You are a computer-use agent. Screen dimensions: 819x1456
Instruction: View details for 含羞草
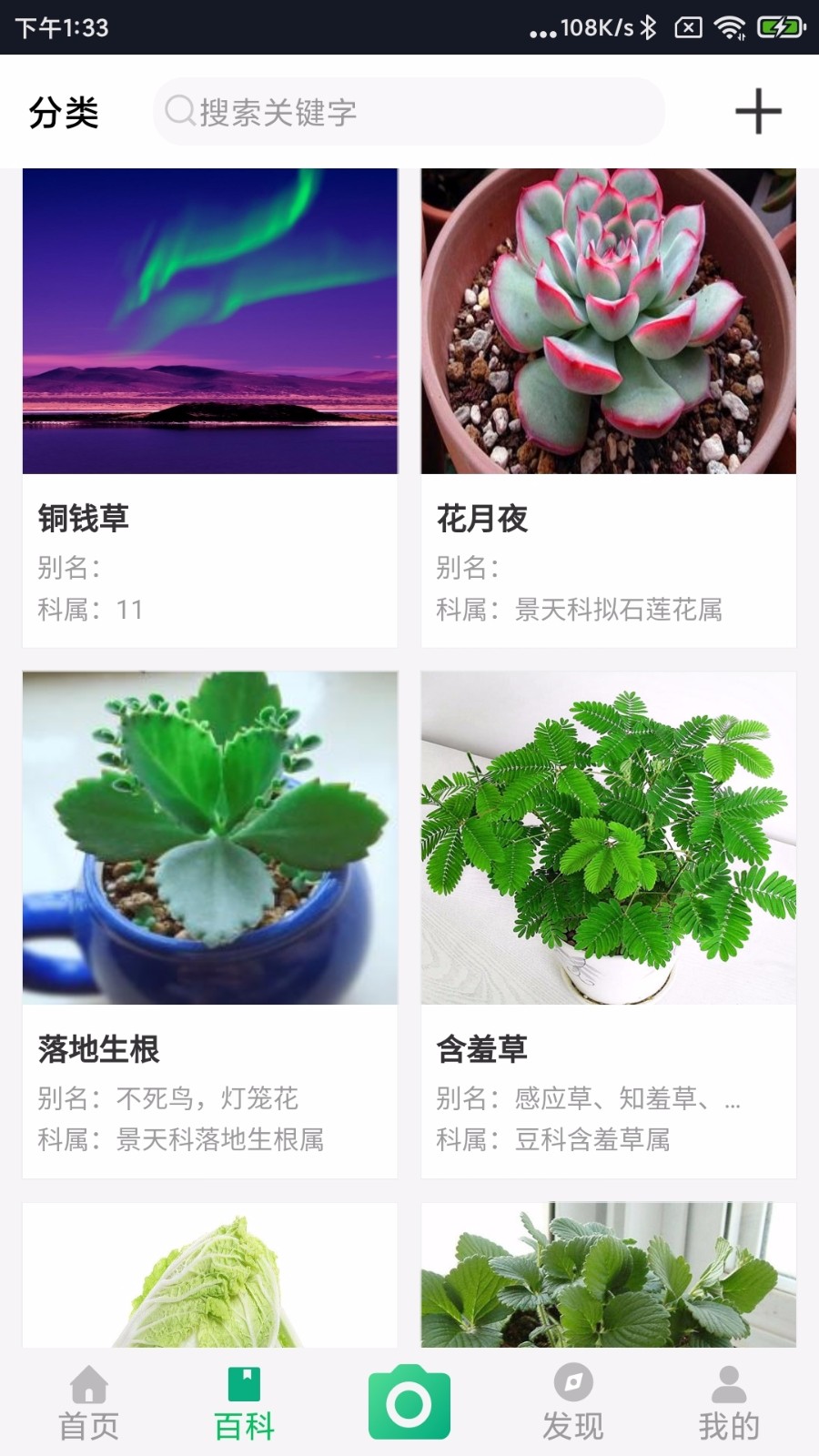tap(608, 924)
